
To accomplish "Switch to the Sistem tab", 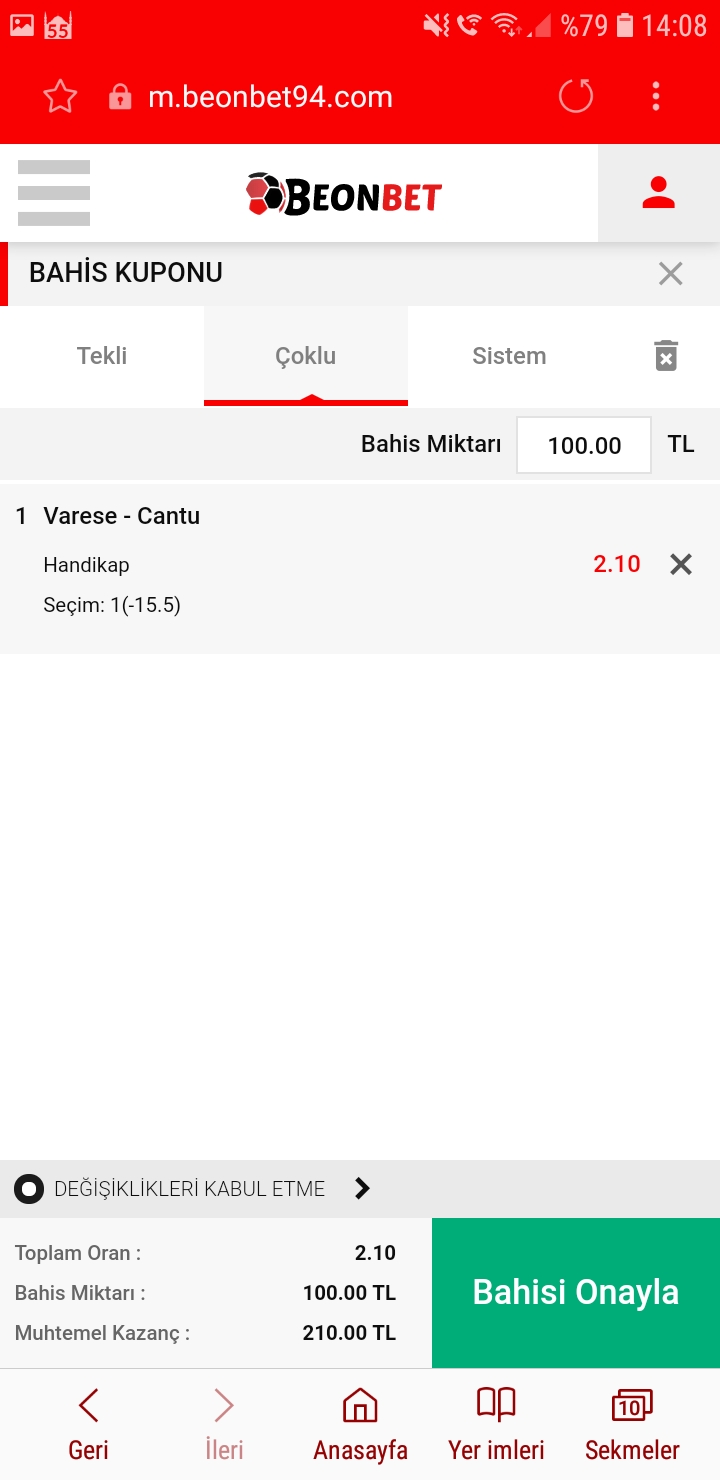I will pos(510,356).
